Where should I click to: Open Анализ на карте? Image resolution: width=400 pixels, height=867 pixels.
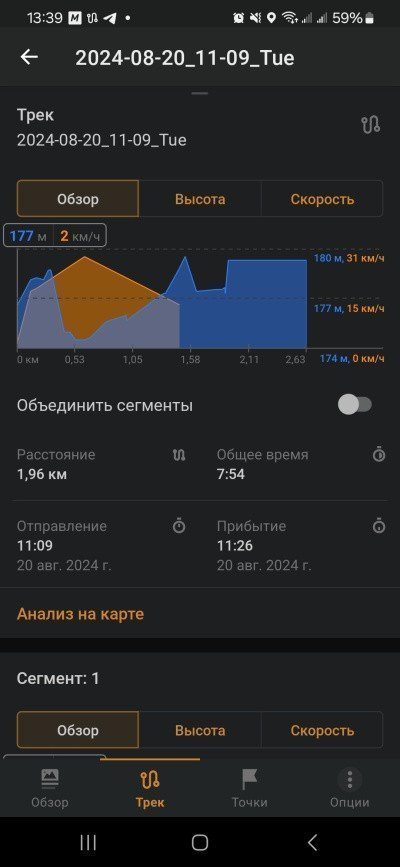click(x=80, y=614)
